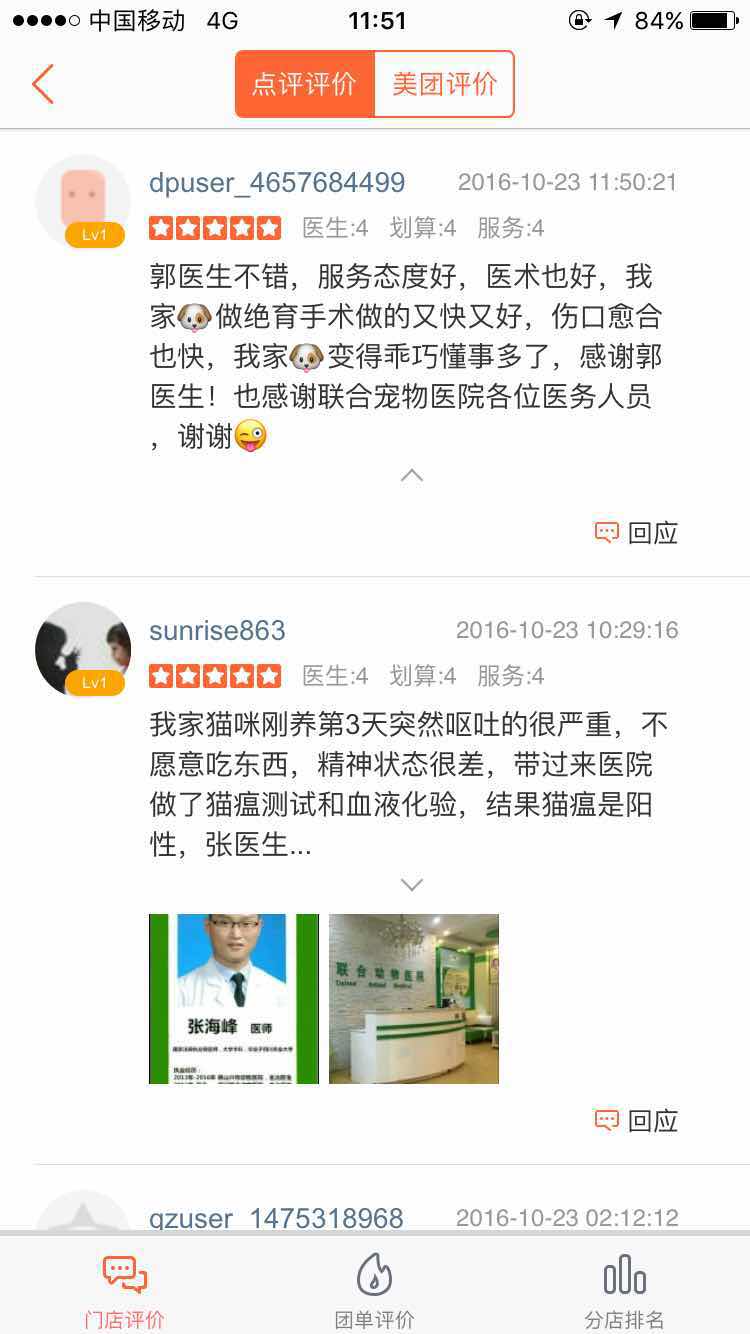View the 张海峰 doctor photo
The height and width of the screenshot is (1334, 750).
coord(234,998)
